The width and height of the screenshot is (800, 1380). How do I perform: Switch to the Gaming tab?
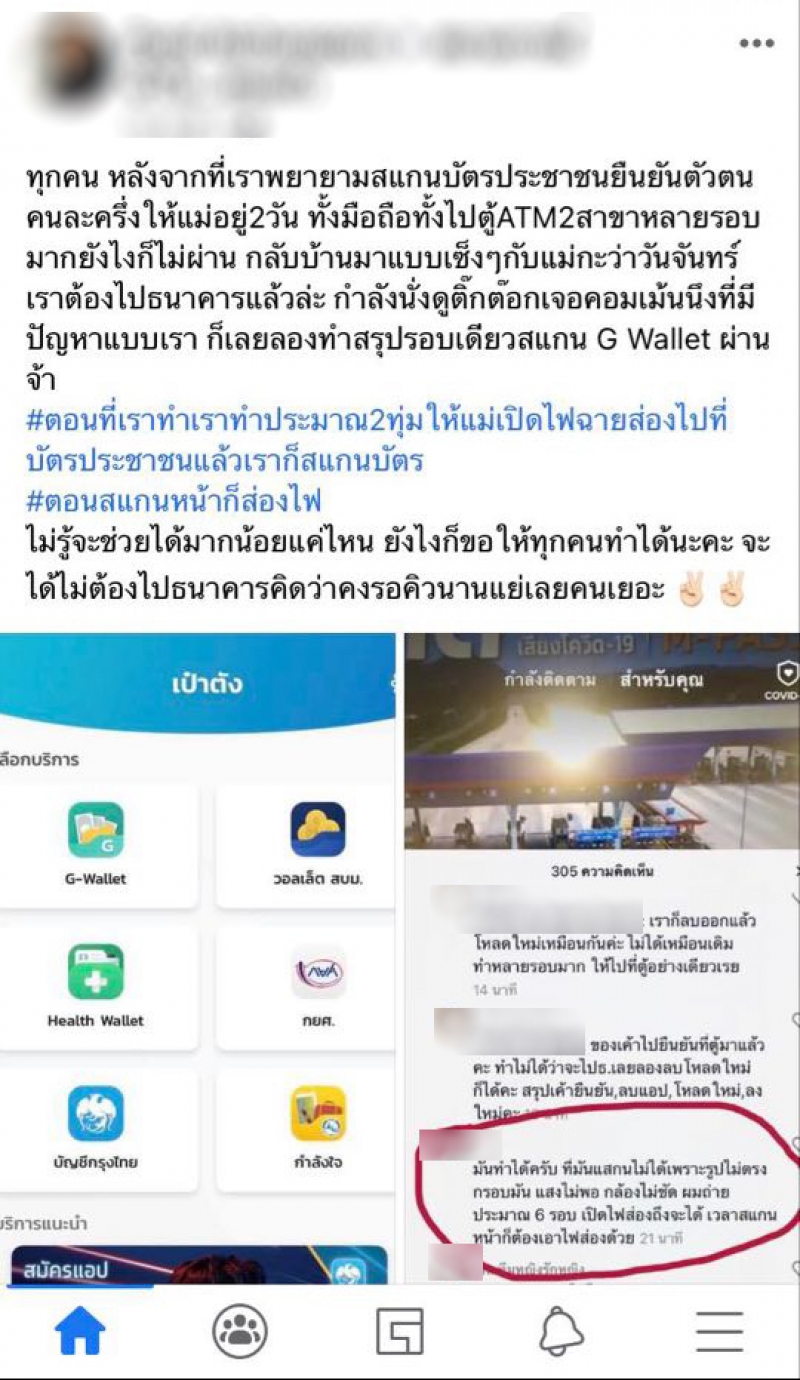(x=400, y=1331)
